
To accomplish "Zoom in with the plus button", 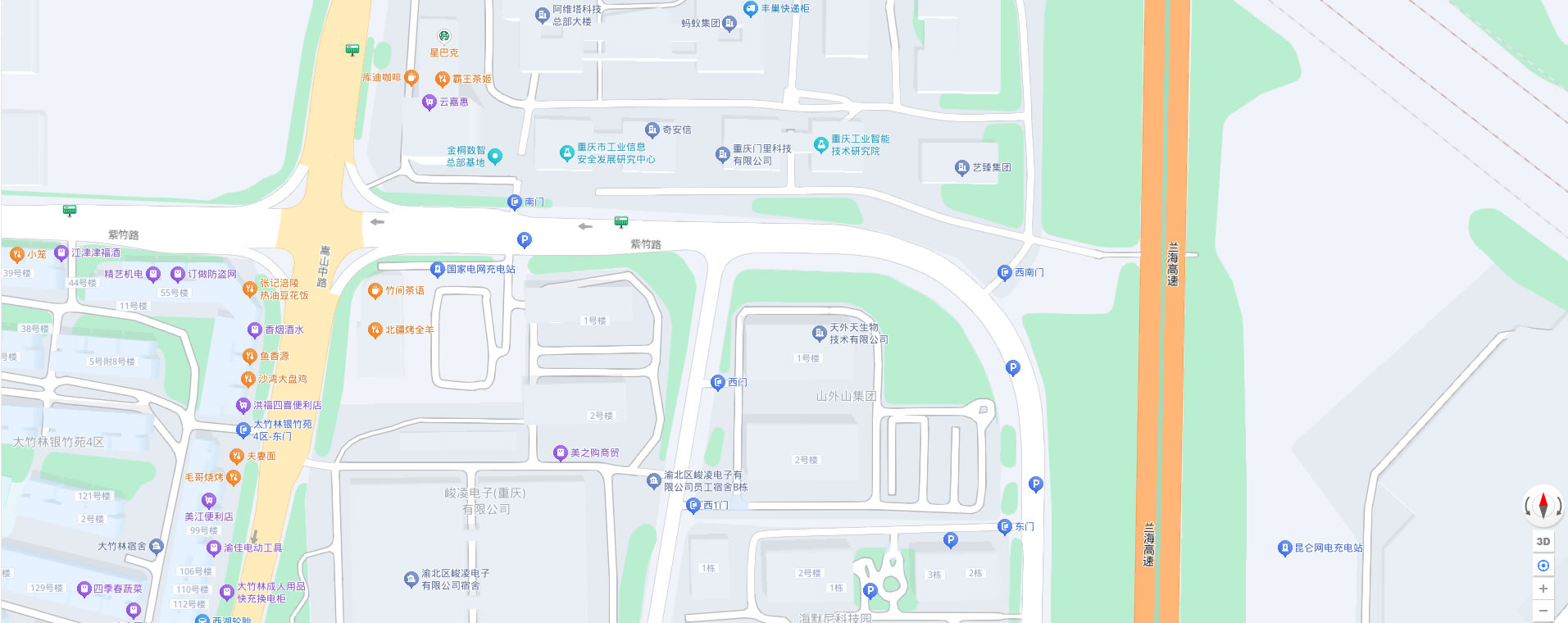I will coord(1543,589).
